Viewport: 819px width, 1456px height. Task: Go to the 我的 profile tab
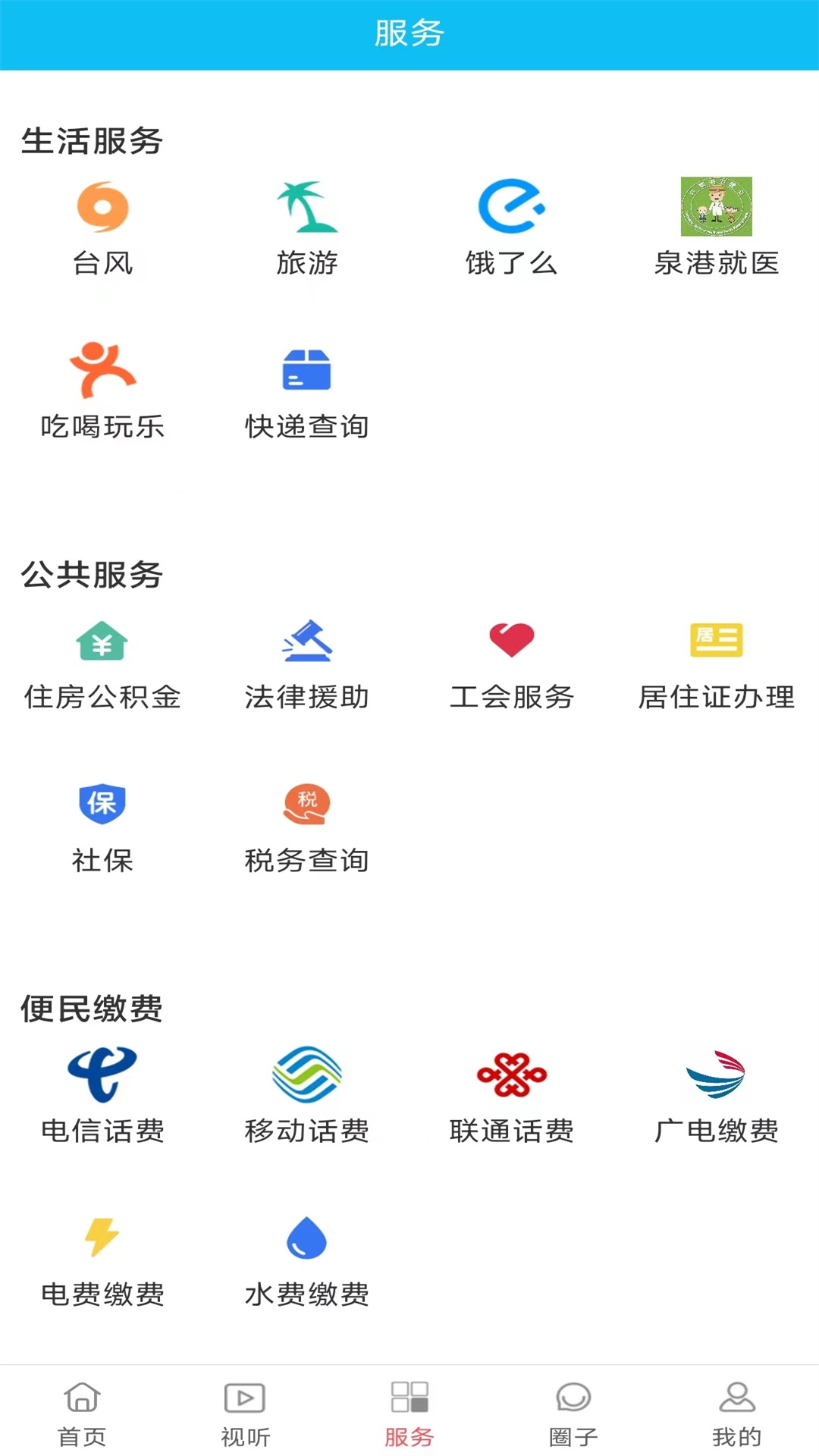click(736, 1412)
